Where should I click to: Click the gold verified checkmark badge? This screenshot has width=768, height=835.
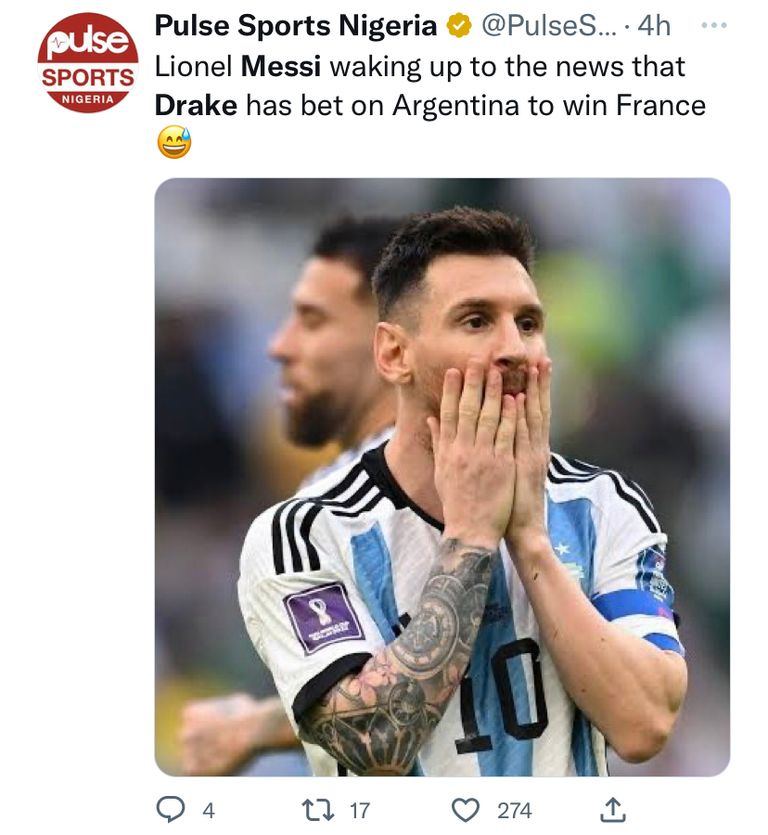click(x=455, y=24)
